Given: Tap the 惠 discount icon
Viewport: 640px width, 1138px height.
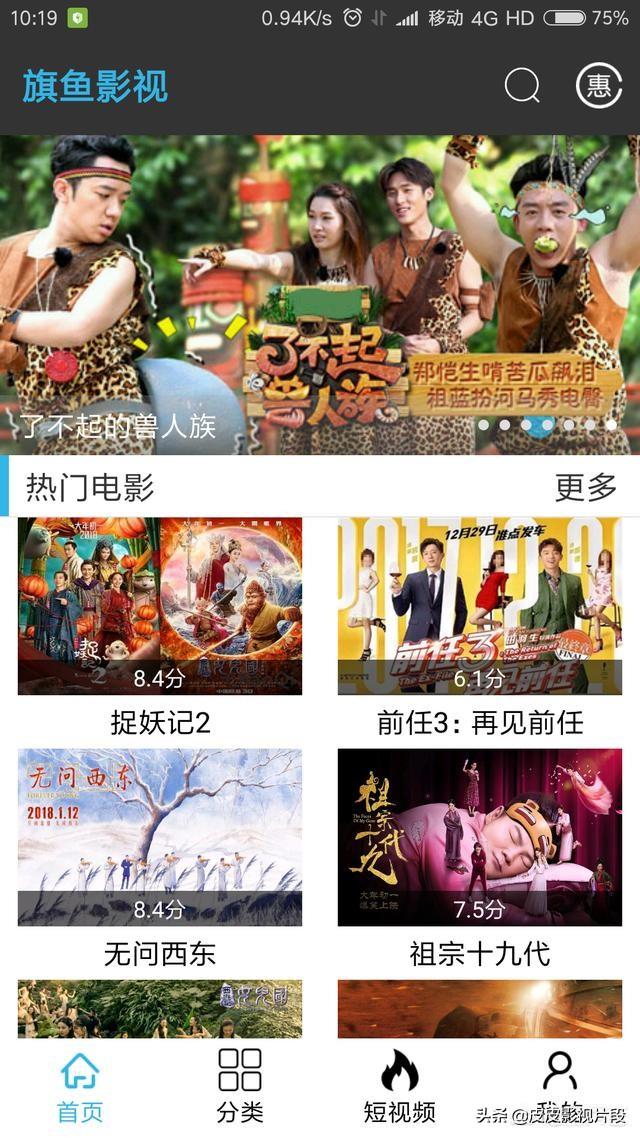Looking at the screenshot, I should (599, 86).
